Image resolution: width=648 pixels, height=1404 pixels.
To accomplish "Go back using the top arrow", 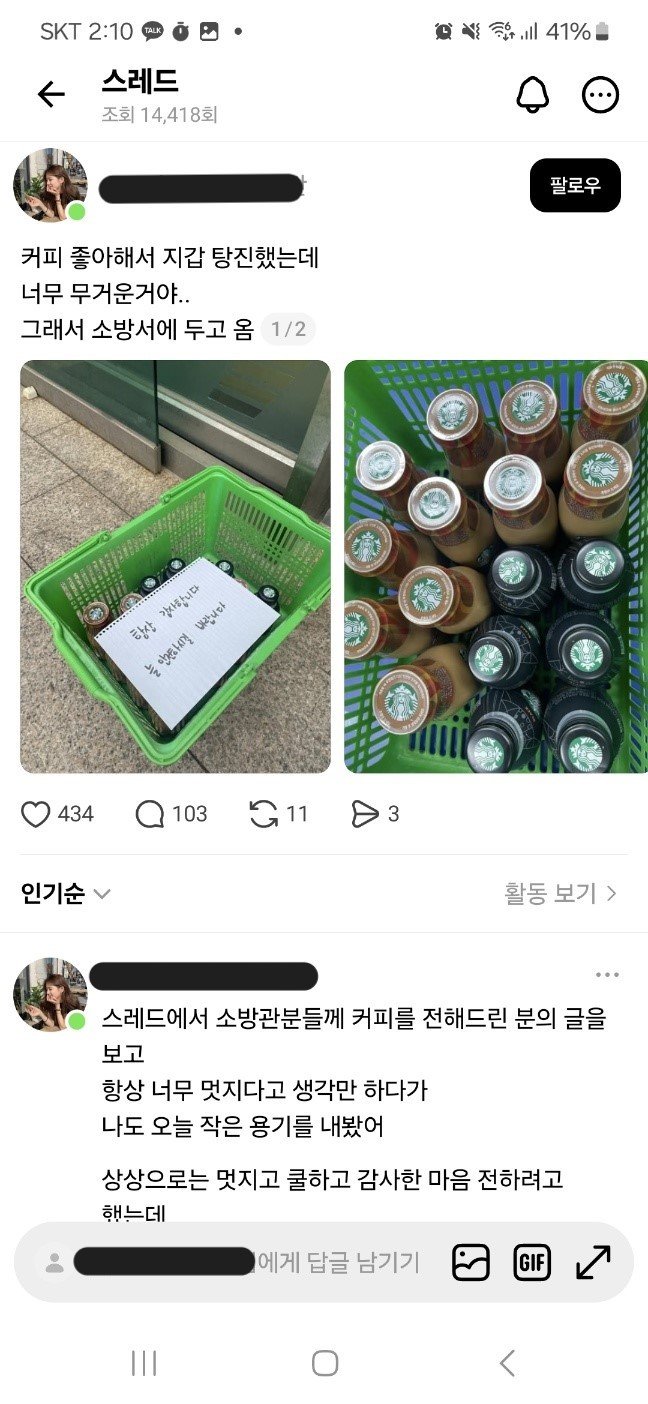I will point(50,95).
